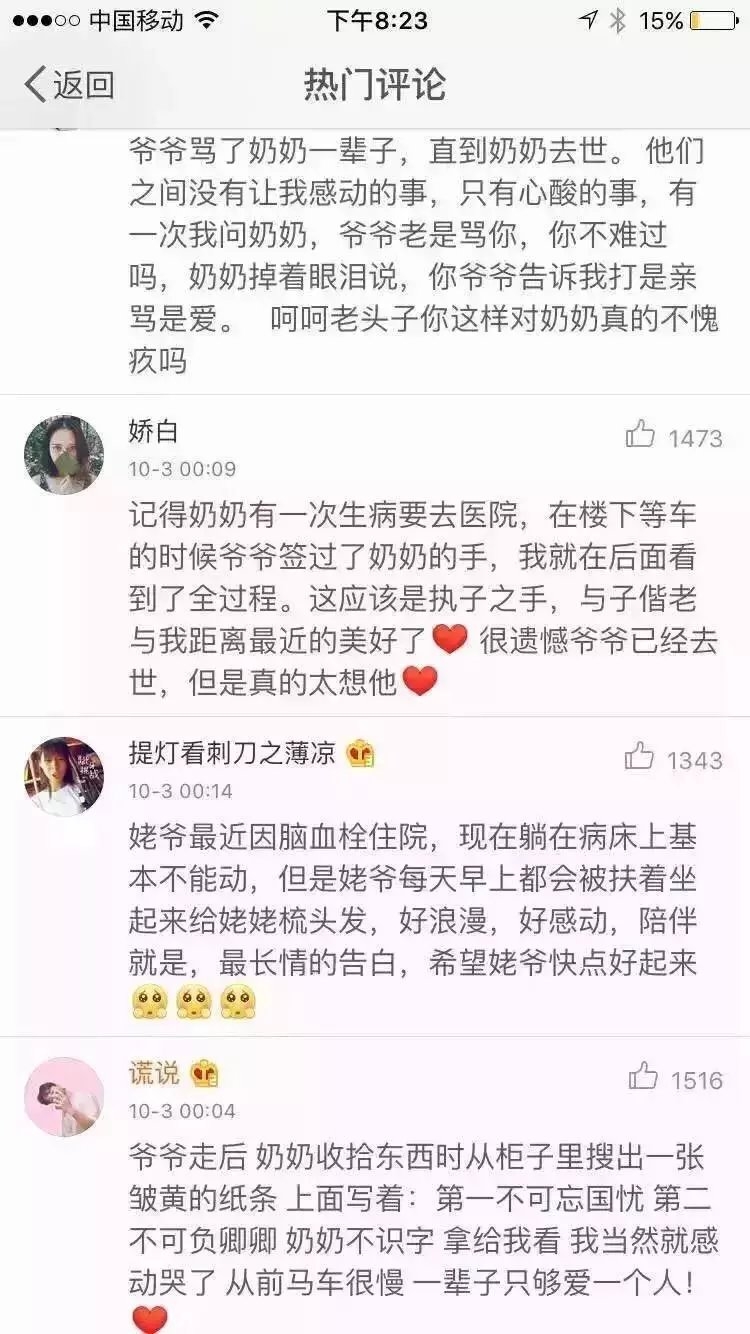Viewport: 750px width, 1334px height.
Task: Tap the username 提灯看刺刀之薄凉
Action: 232,755
